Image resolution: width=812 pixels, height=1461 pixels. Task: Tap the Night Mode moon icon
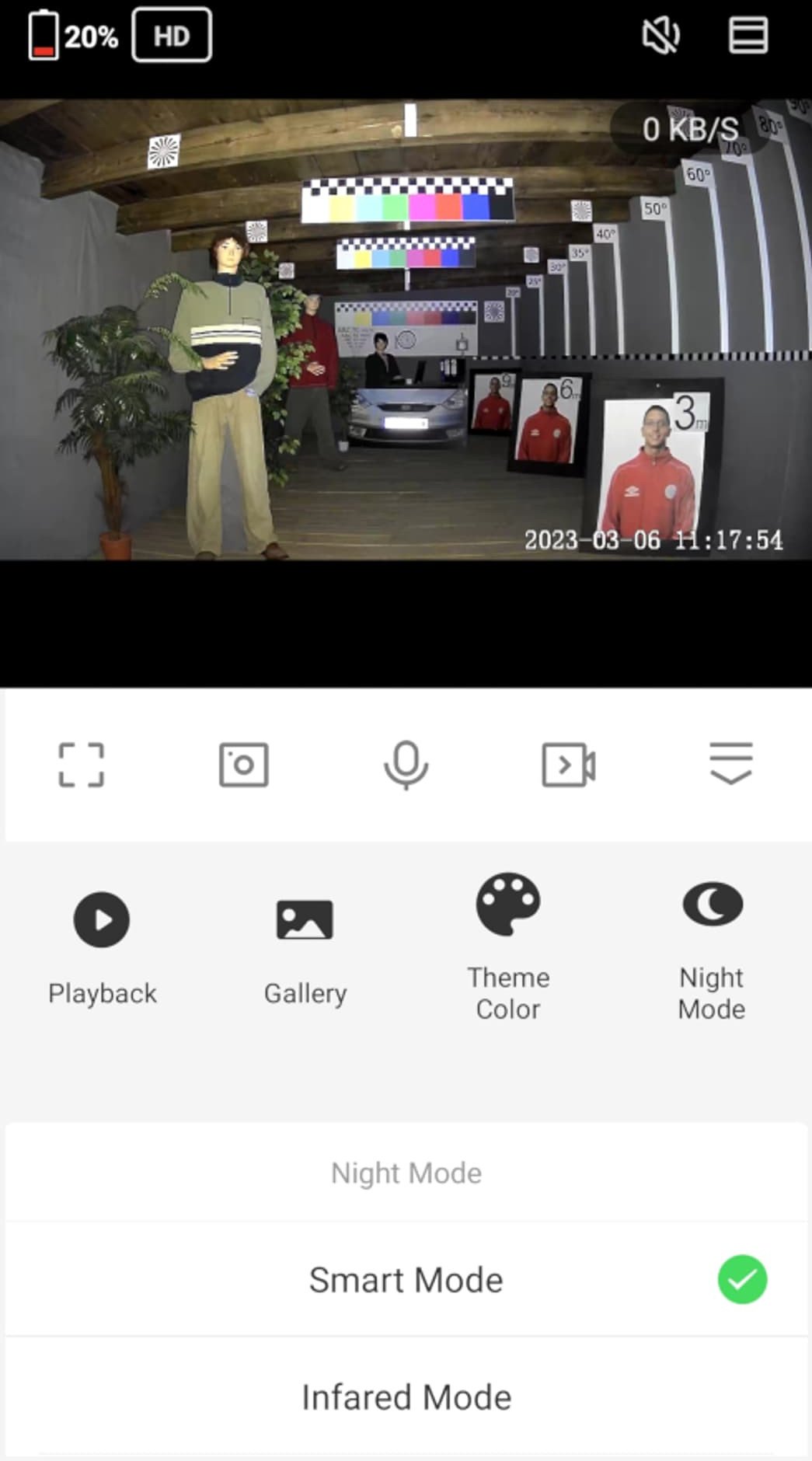click(712, 905)
